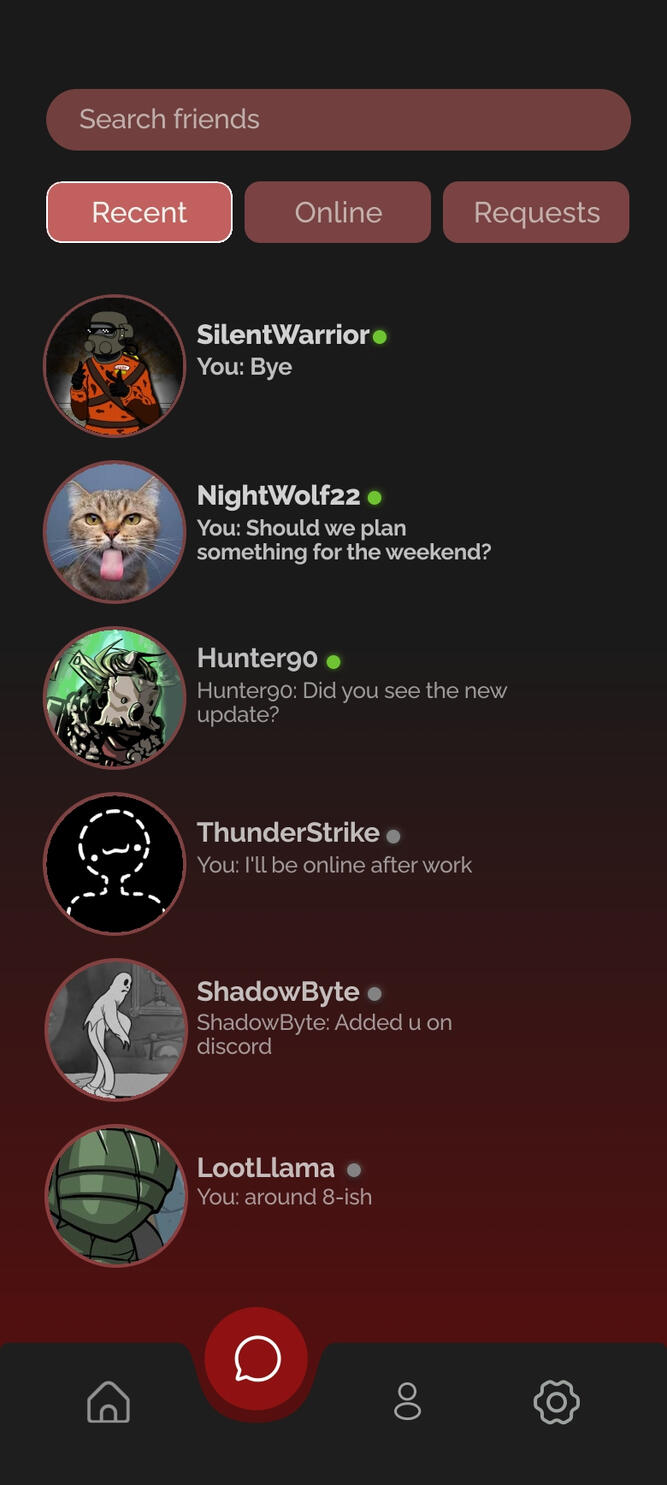Open the profile tab
The height and width of the screenshot is (1485, 667).
(x=407, y=1402)
